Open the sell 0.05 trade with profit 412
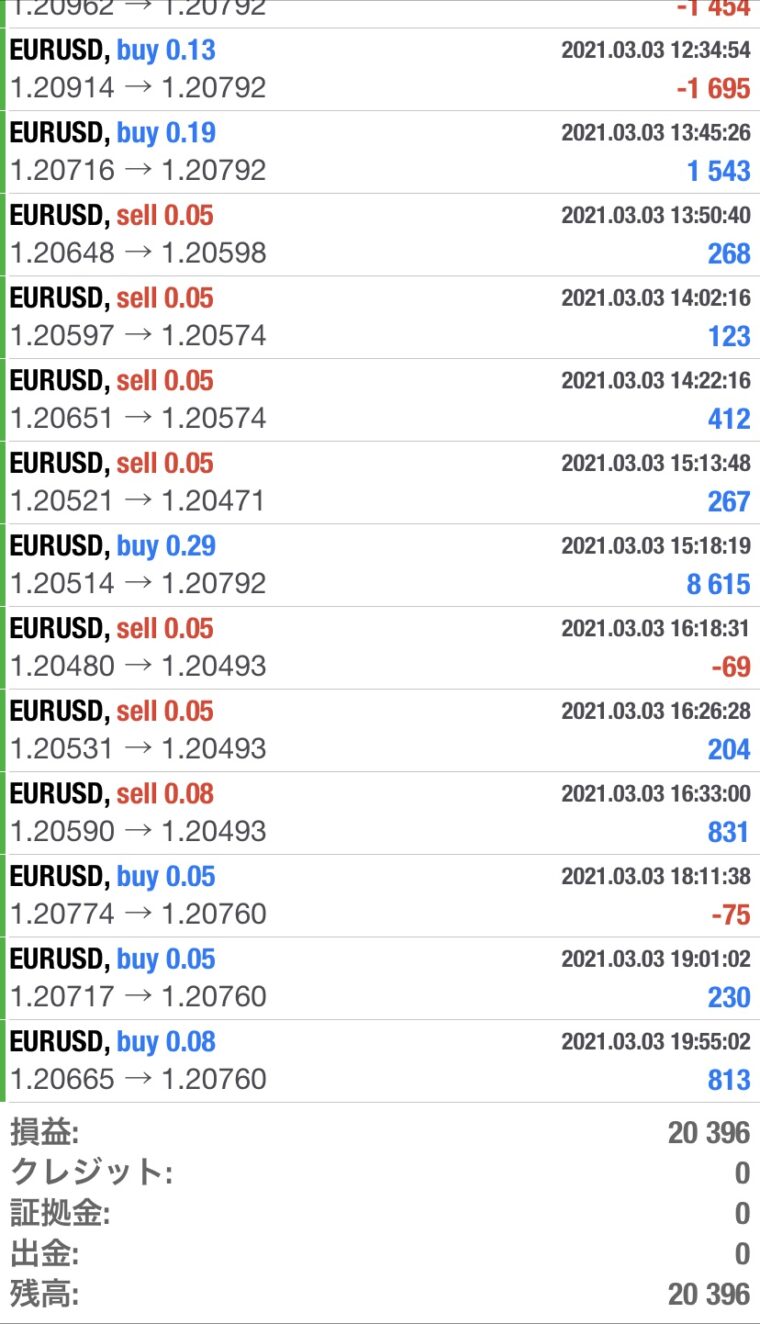Screen dimensions: 760x1324 [x=380, y=400]
